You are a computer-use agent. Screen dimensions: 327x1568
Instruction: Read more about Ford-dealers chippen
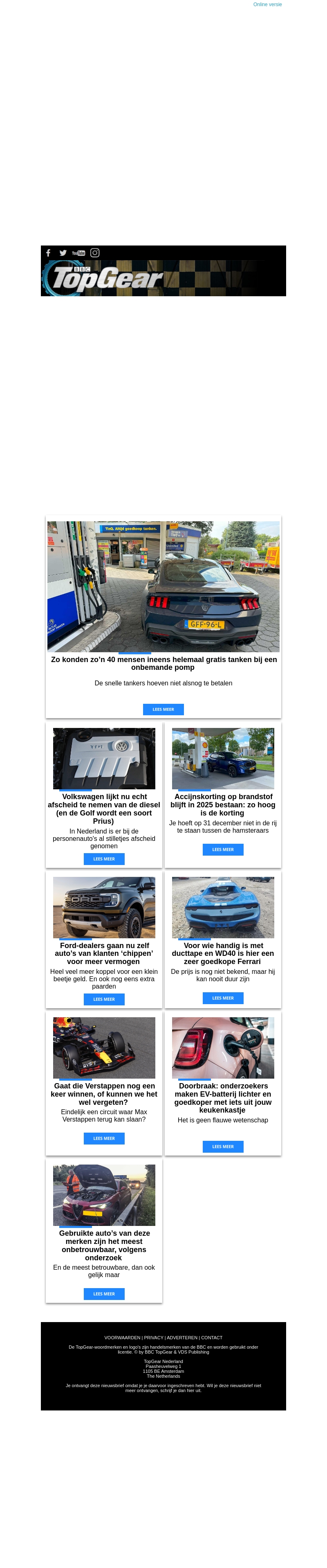pos(104,999)
